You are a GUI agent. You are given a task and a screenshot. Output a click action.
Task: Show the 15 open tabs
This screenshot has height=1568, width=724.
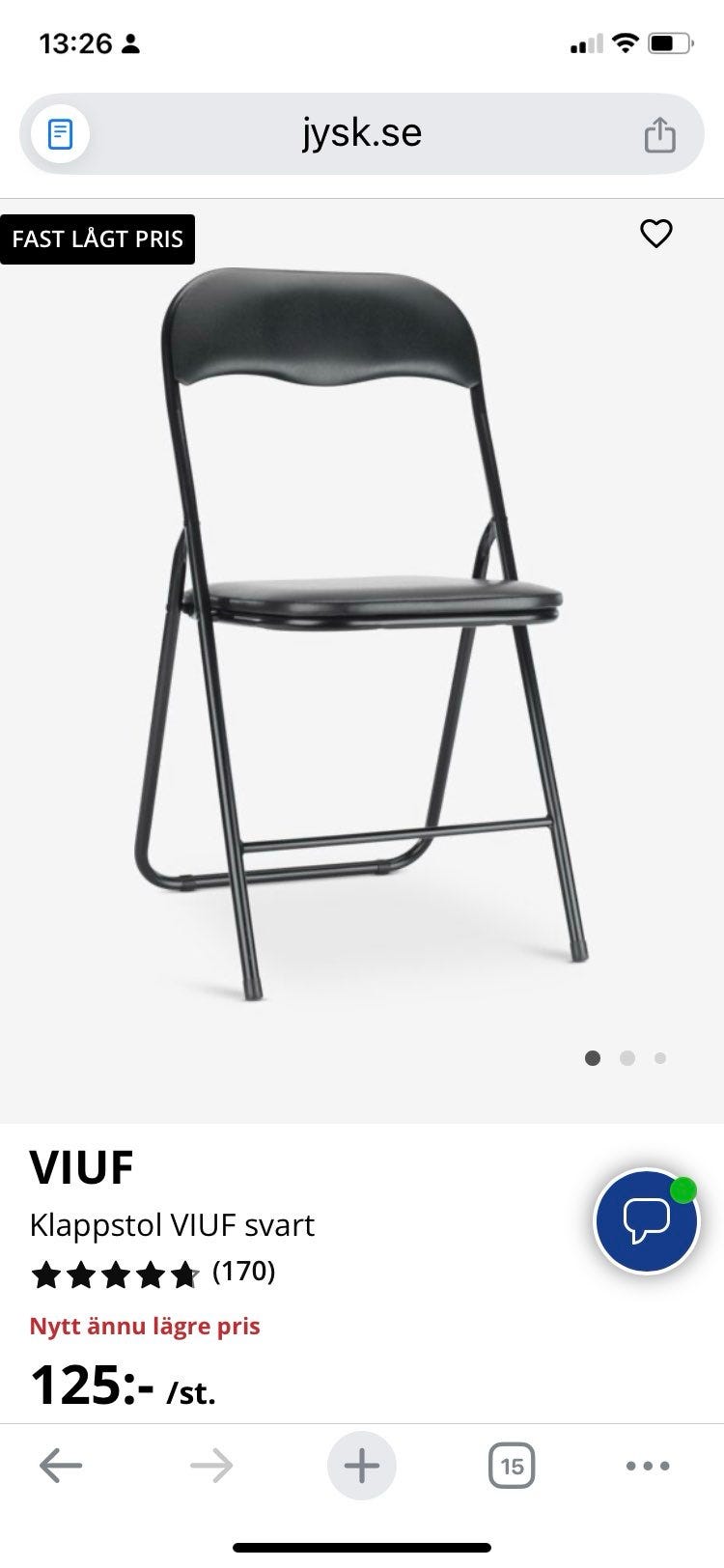512,1467
